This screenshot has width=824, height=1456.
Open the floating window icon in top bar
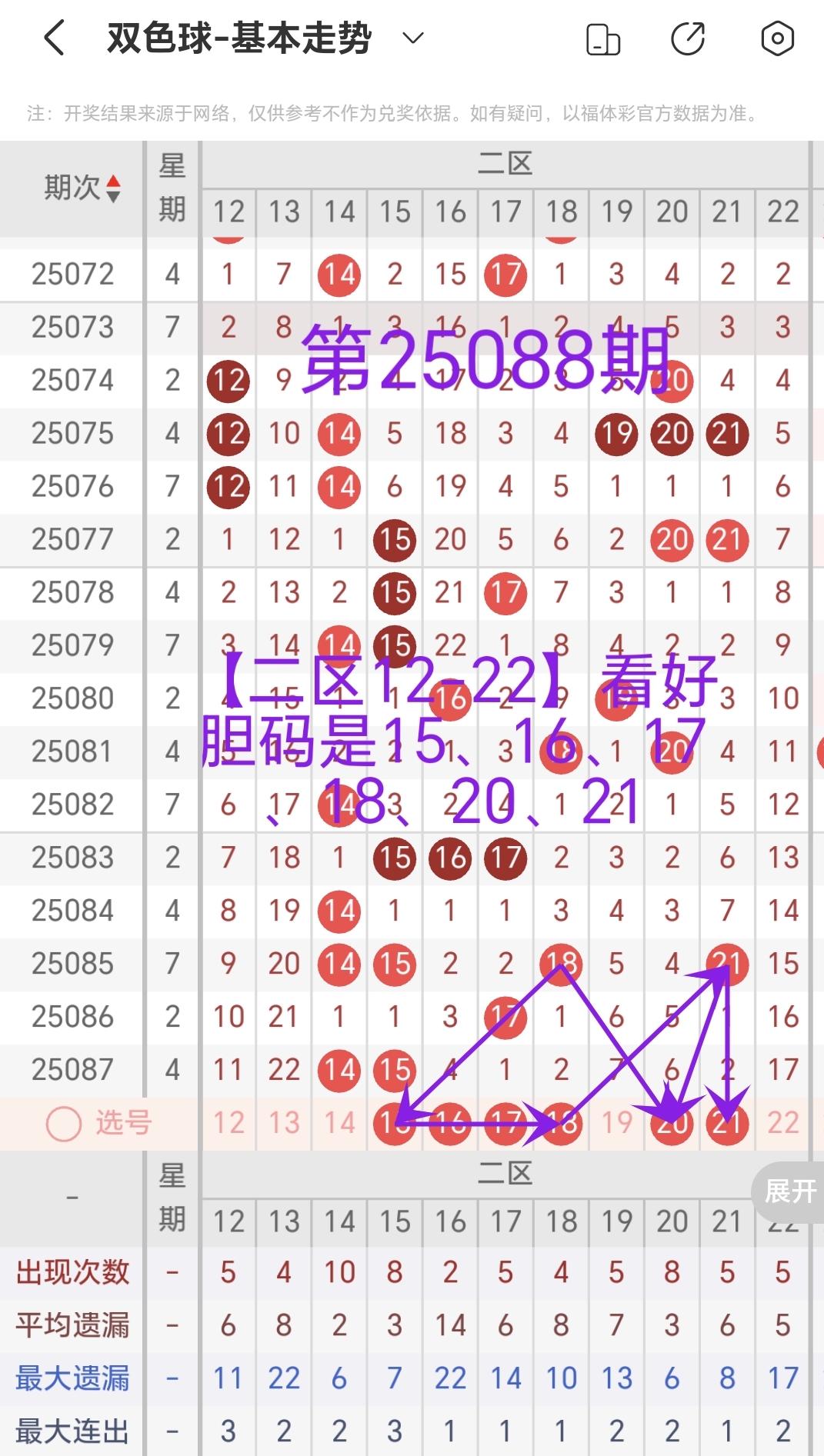coord(603,38)
